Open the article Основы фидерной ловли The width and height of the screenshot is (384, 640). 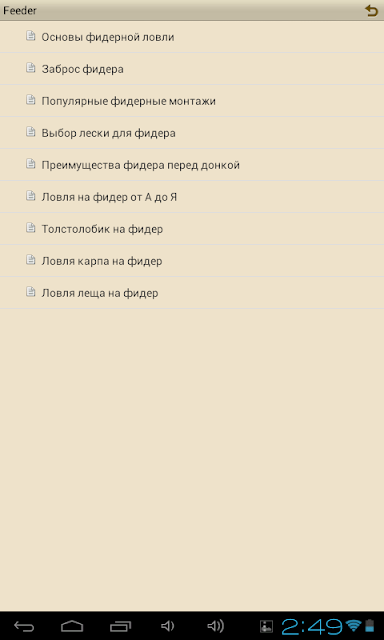[192, 37]
